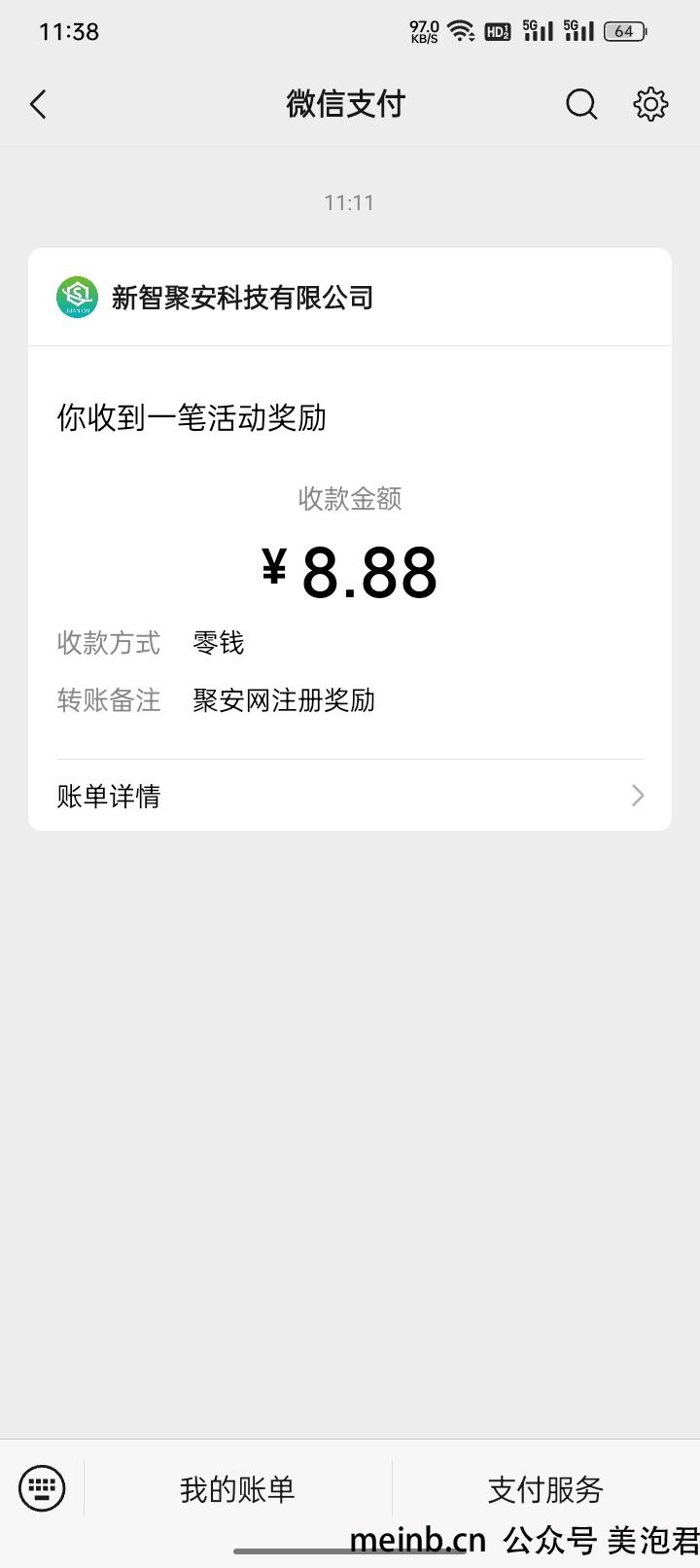Open the settings gear icon
This screenshot has width=700, height=1568.
tap(650, 104)
